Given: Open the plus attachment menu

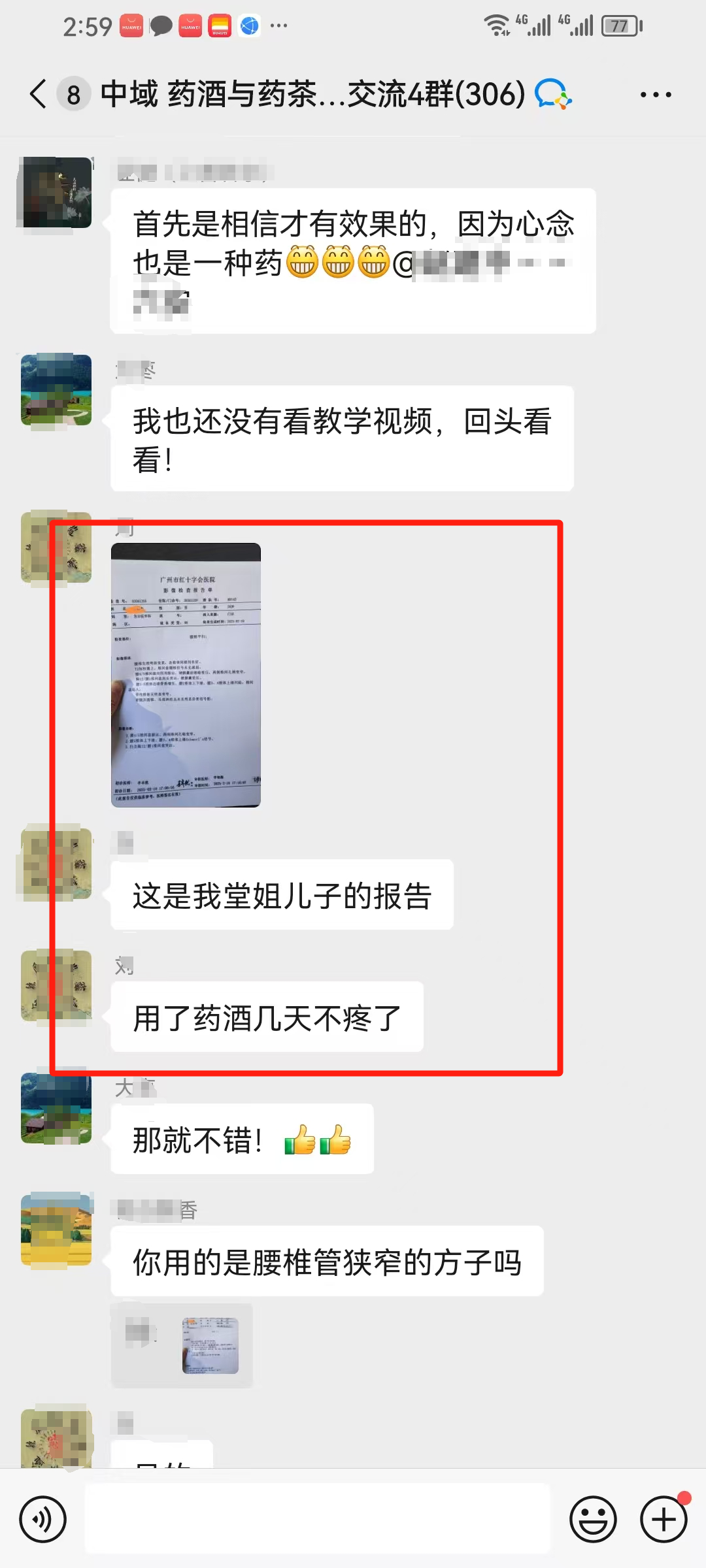Looking at the screenshot, I should (664, 1519).
